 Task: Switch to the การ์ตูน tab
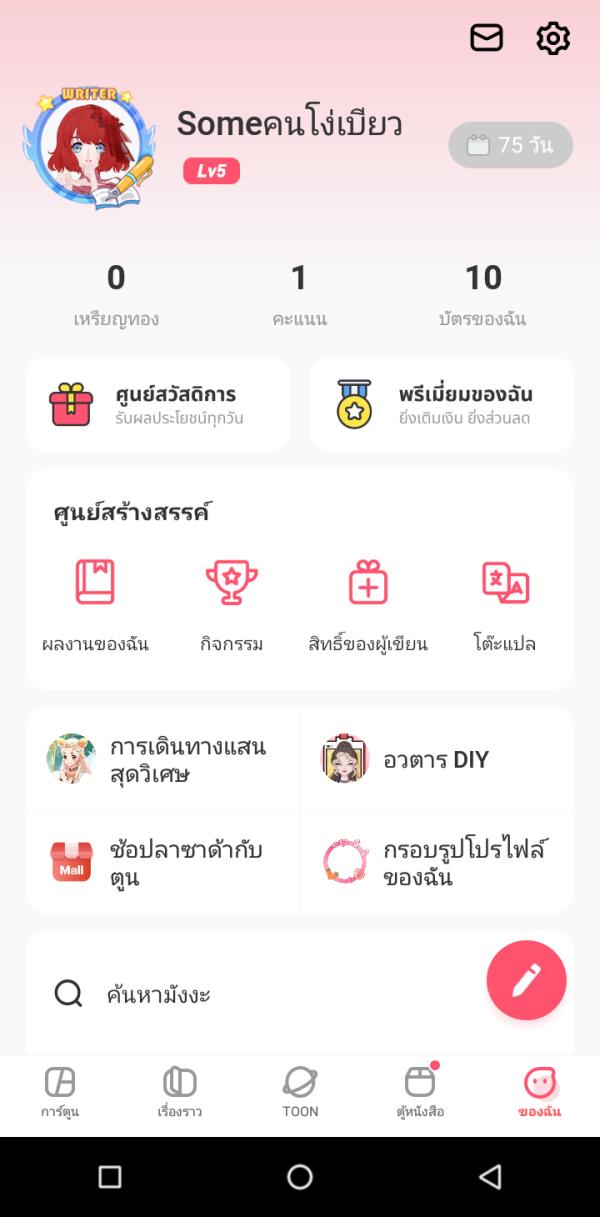coord(60,1092)
